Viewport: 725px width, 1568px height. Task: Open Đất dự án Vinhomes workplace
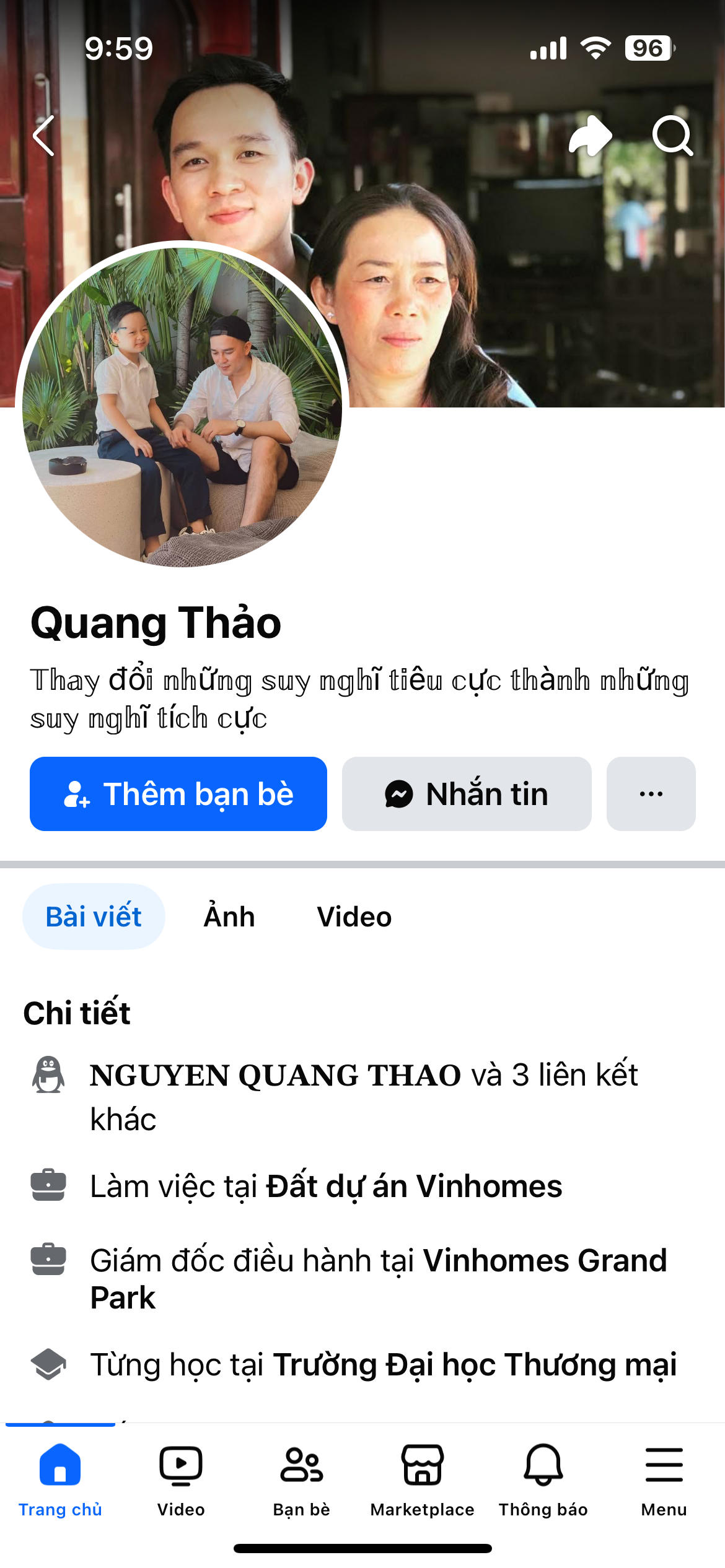coord(414,1187)
